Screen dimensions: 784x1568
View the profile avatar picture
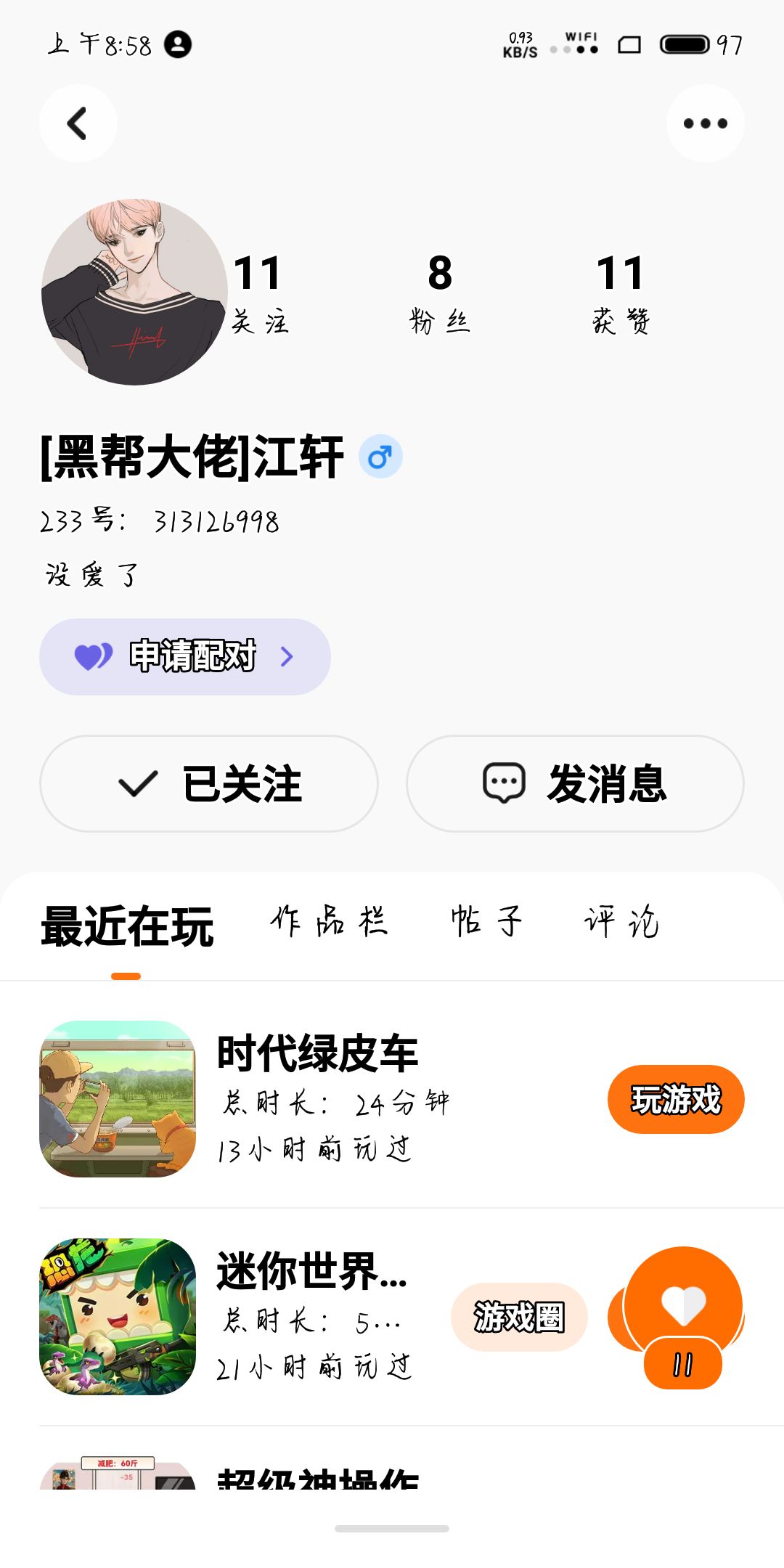pyautogui.click(x=134, y=293)
